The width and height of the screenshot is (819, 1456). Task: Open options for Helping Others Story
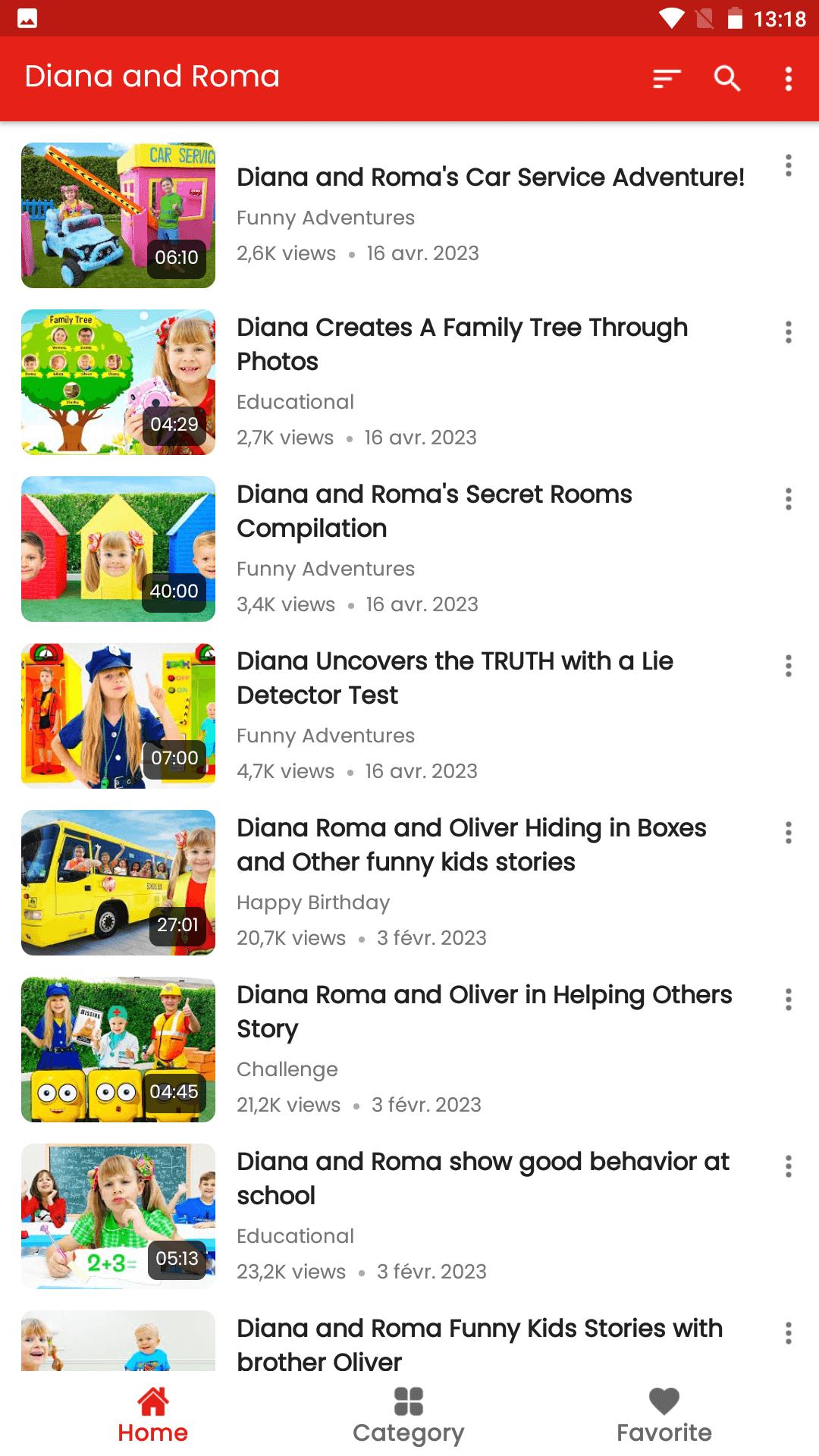pyautogui.click(x=789, y=999)
